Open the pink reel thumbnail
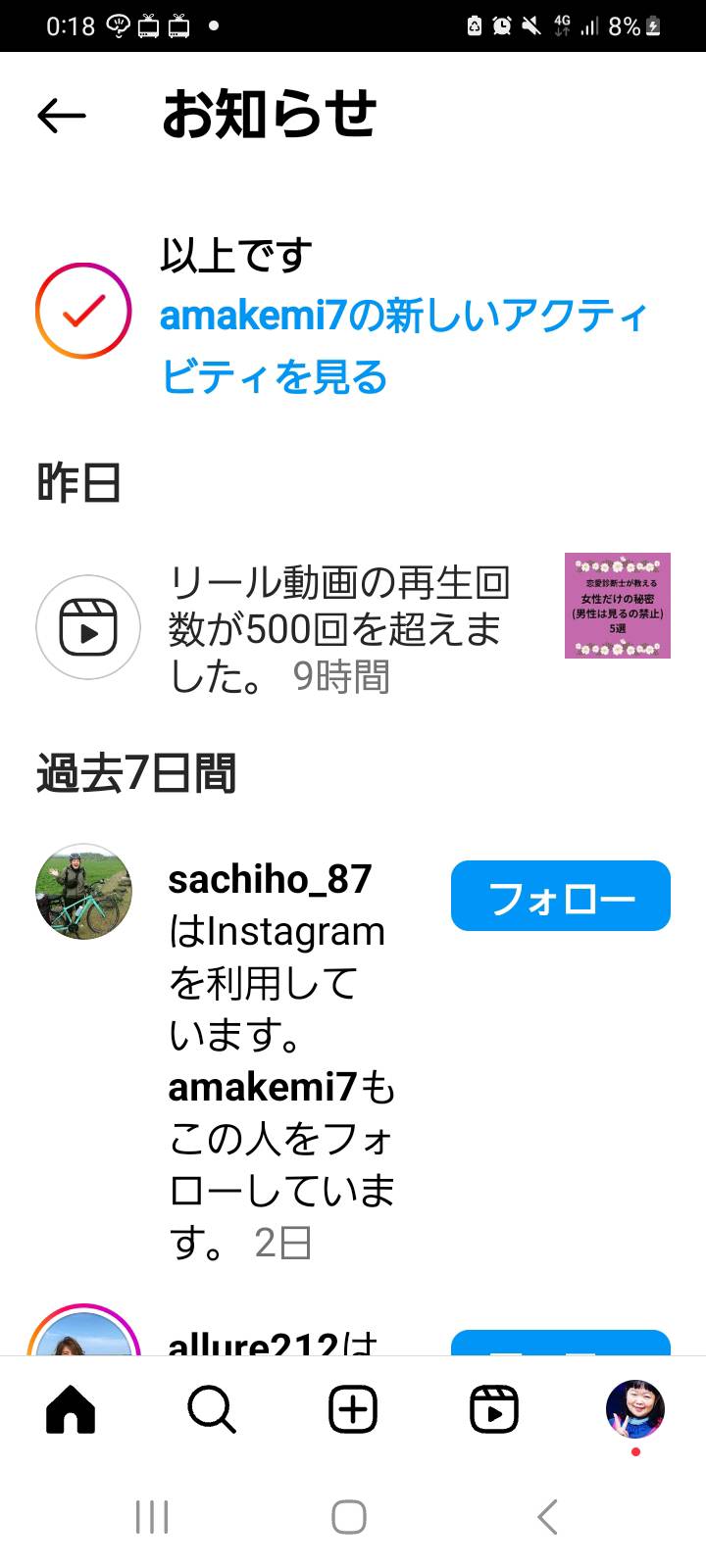706x1568 pixels. 618,606
